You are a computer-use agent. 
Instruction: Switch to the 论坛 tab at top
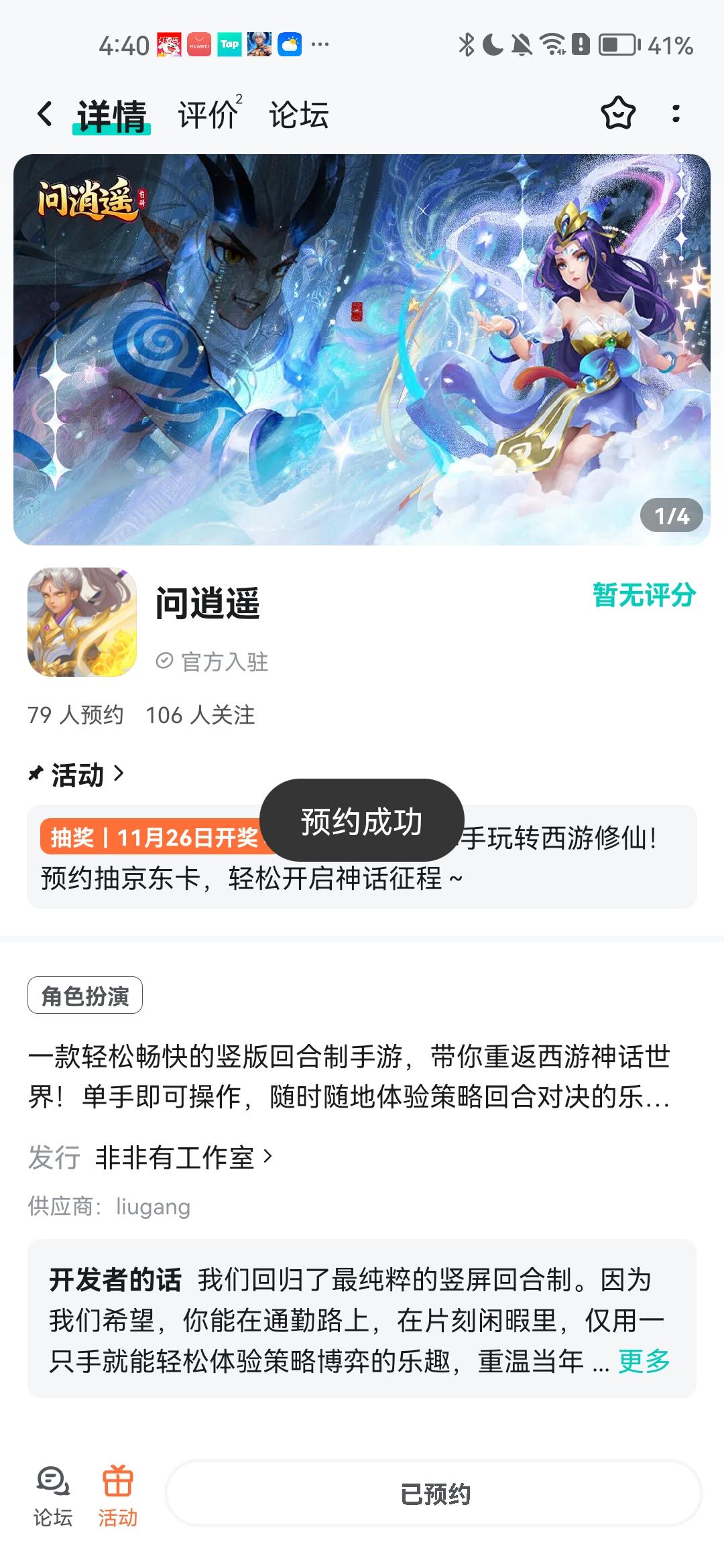tap(299, 114)
